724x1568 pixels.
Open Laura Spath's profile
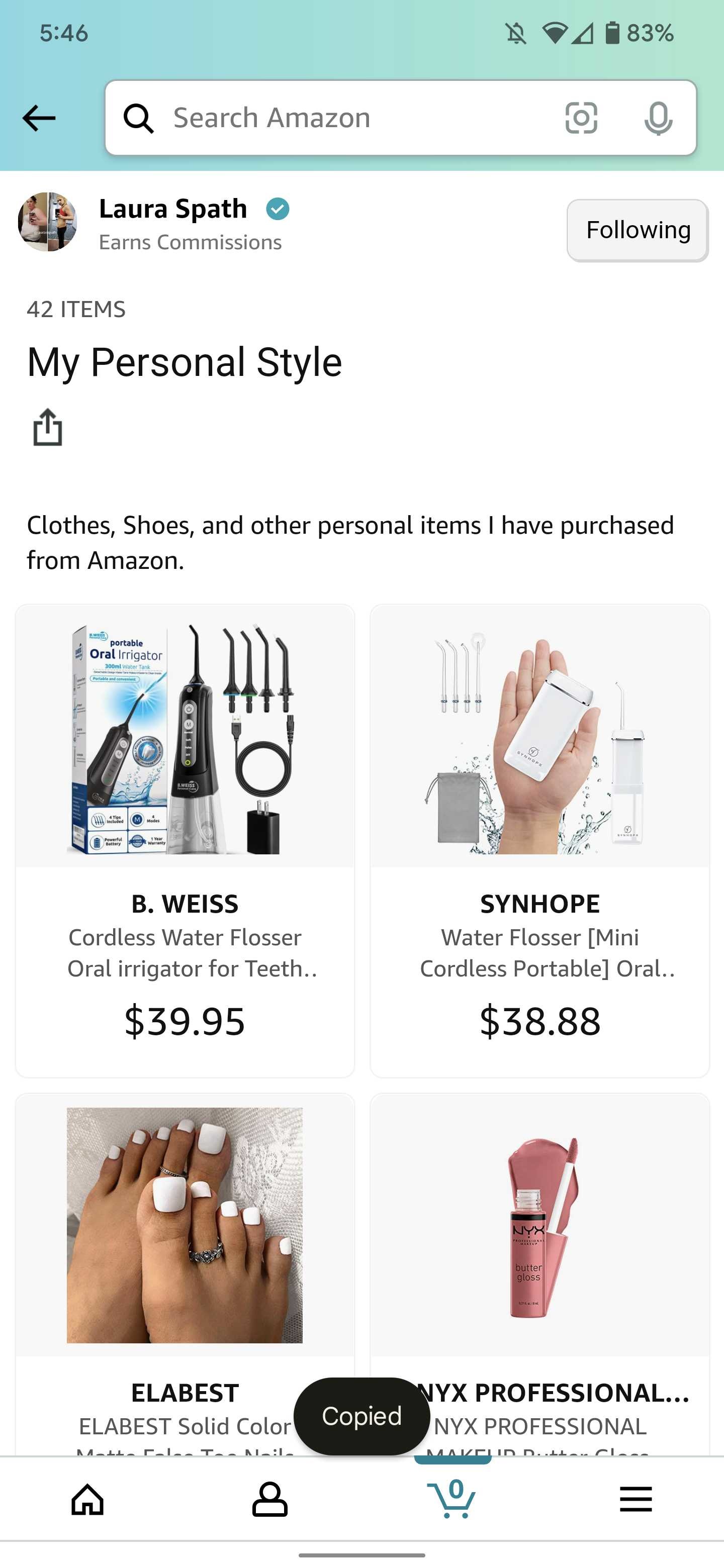pyautogui.click(x=172, y=209)
